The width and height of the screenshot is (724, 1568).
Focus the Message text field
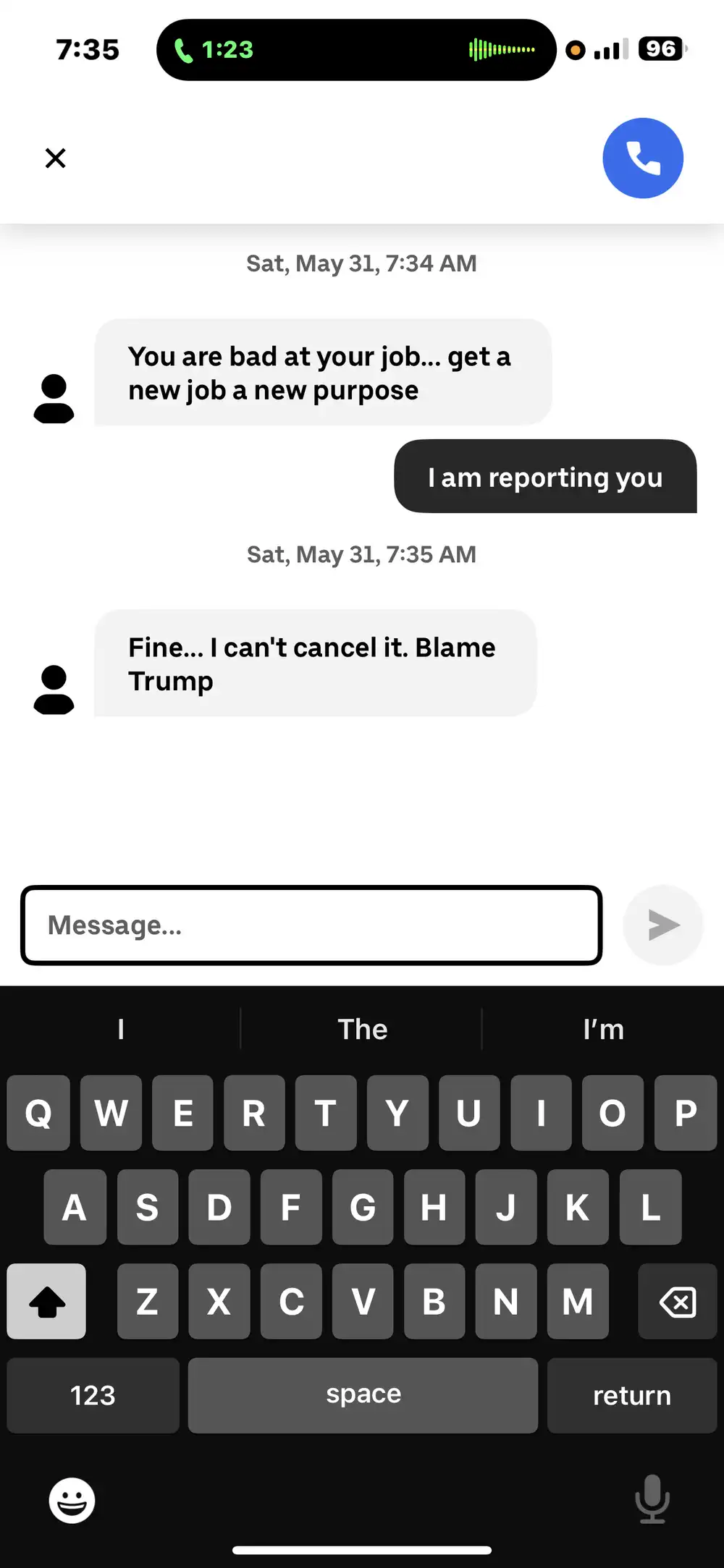click(311, 925)
